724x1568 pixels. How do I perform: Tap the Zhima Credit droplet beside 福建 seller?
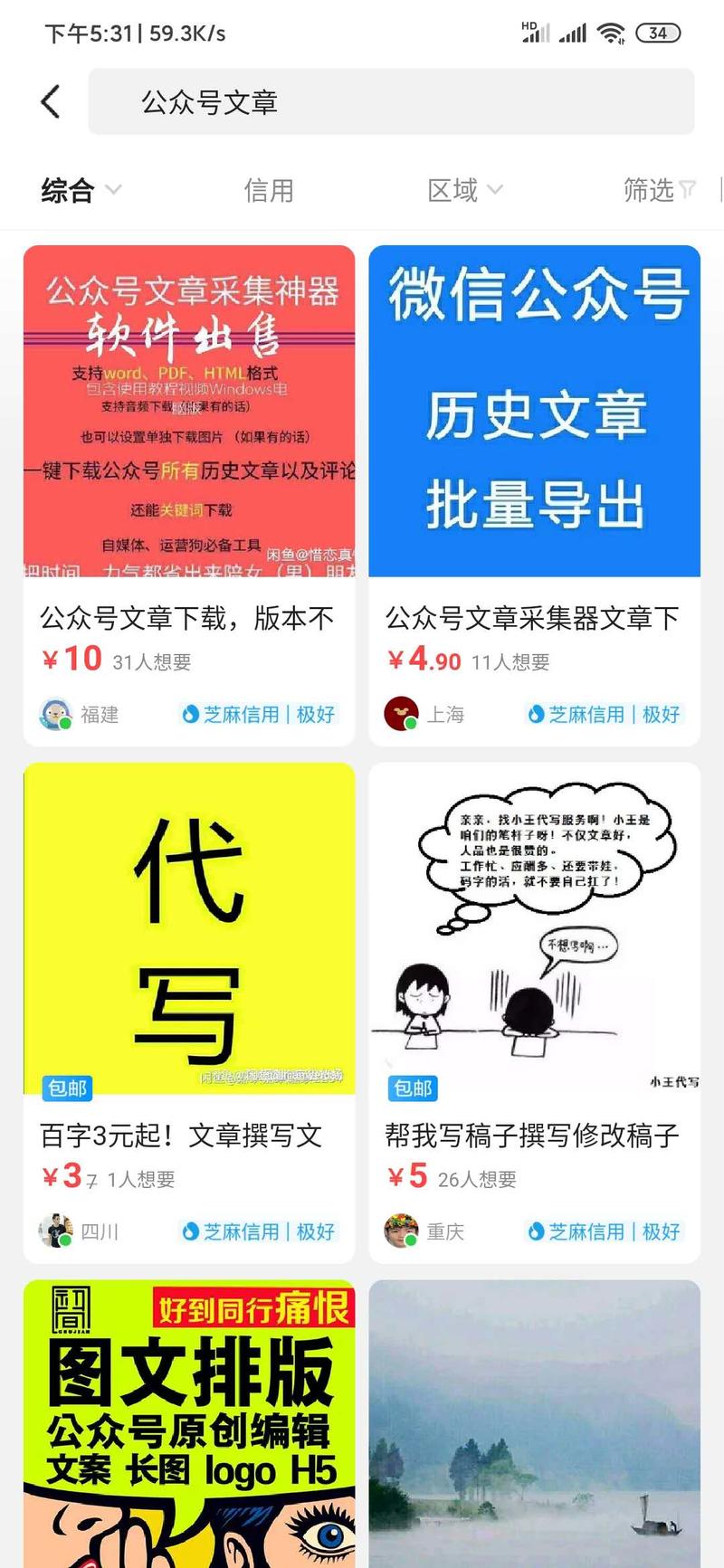[189, 714]
